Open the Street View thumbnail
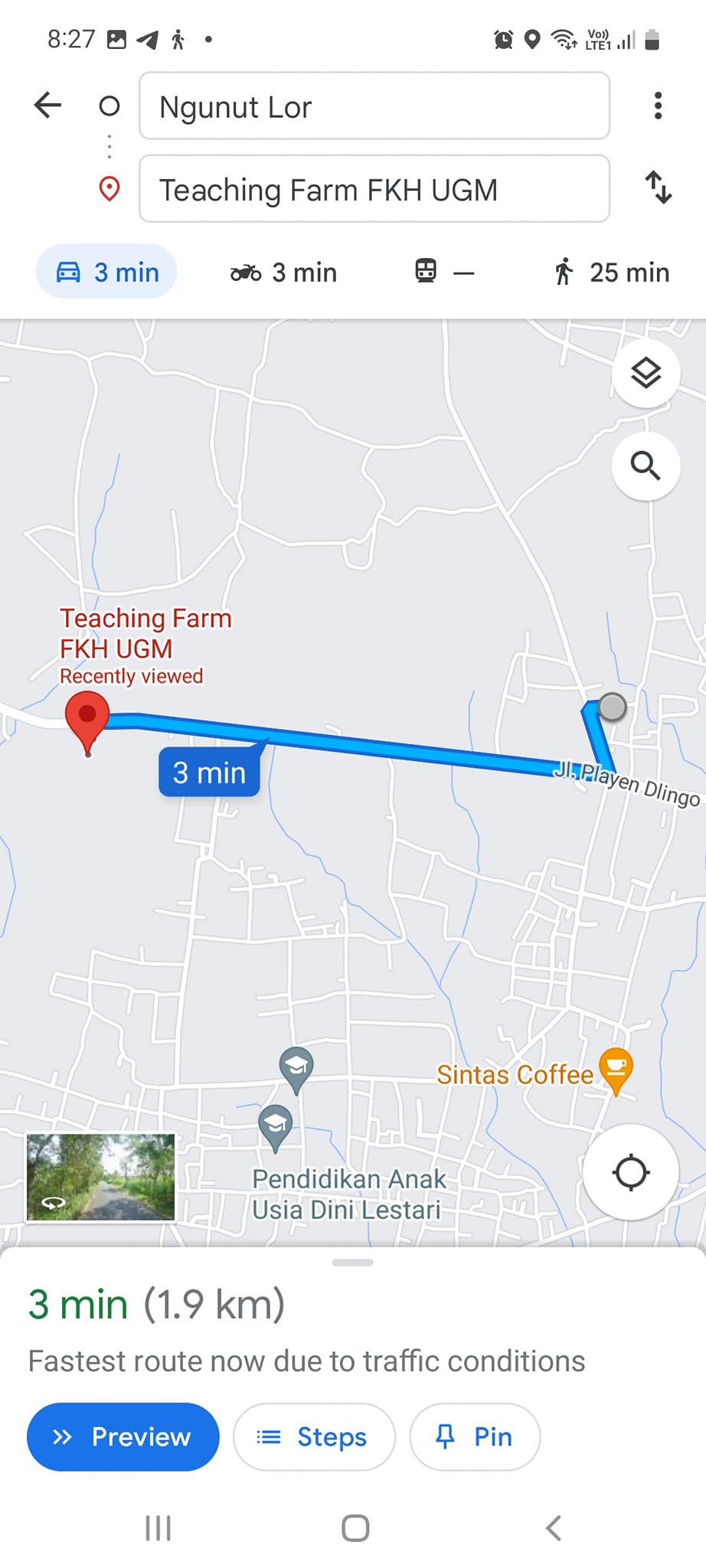 [100, 1177]
